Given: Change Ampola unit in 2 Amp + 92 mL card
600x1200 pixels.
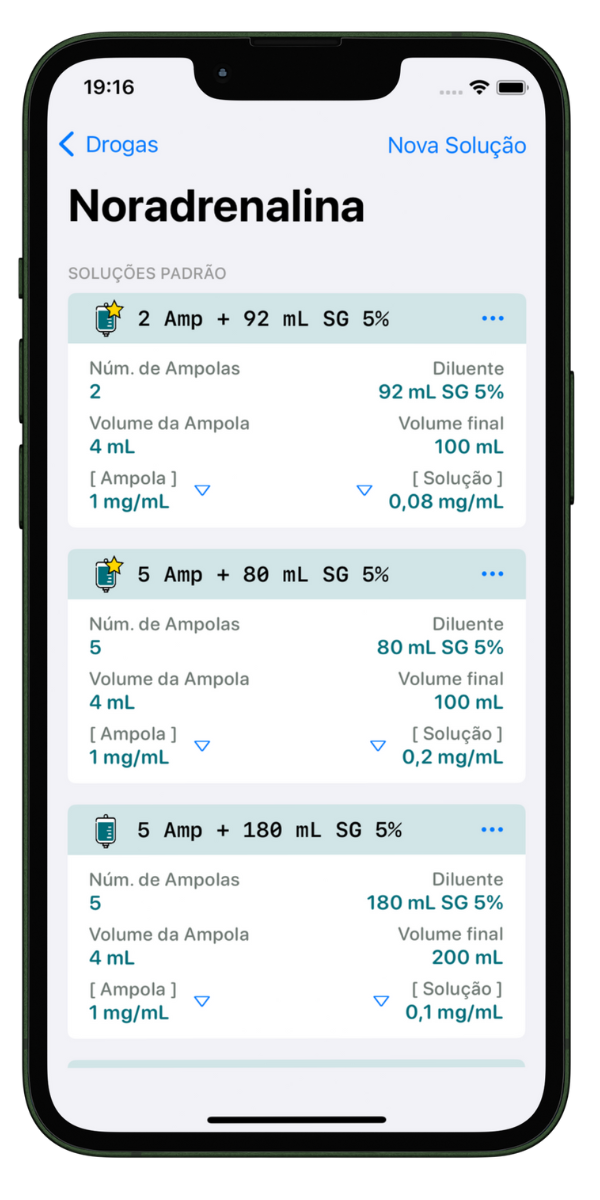Looking at the screenshot, I should (x=202, y=490).
